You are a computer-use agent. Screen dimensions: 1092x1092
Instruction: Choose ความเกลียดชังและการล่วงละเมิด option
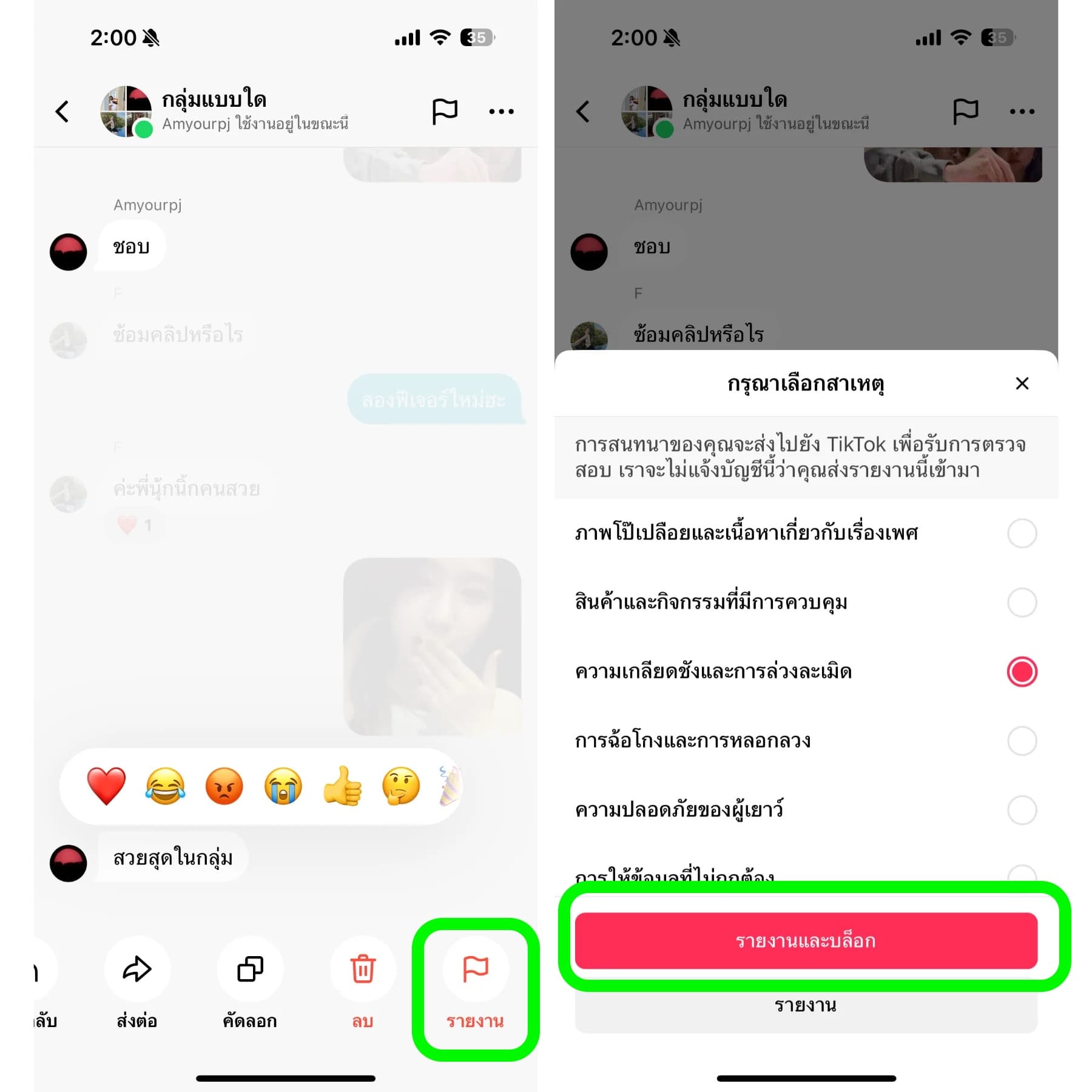[x=1022, y=672]
